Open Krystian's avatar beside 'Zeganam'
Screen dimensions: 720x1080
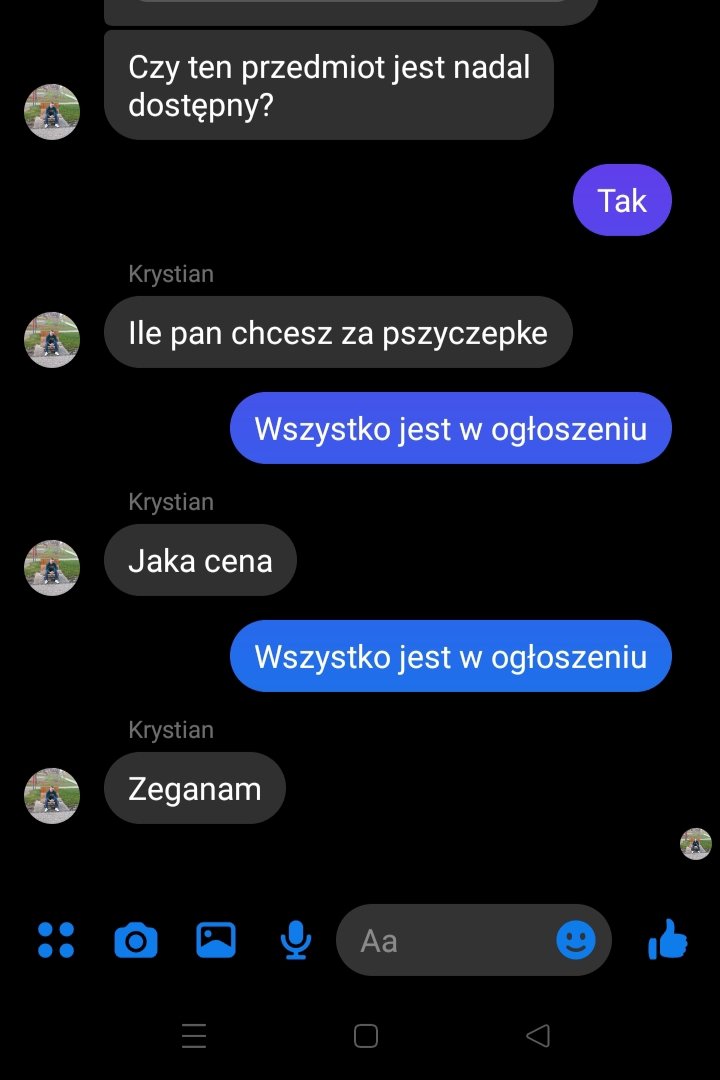click(x=52, y=796)
